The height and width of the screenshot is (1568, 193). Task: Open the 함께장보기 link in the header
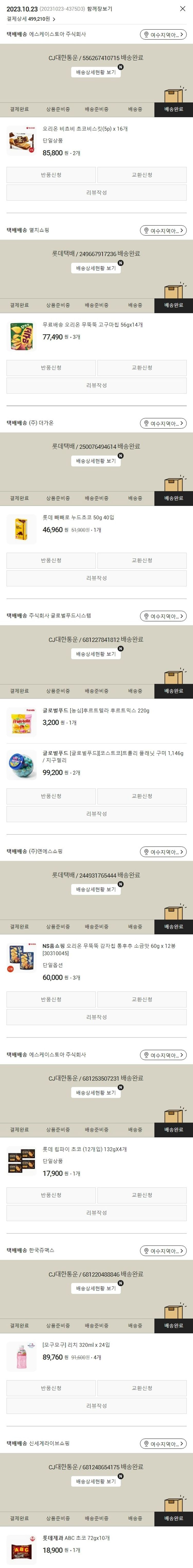tap(100, 9)
